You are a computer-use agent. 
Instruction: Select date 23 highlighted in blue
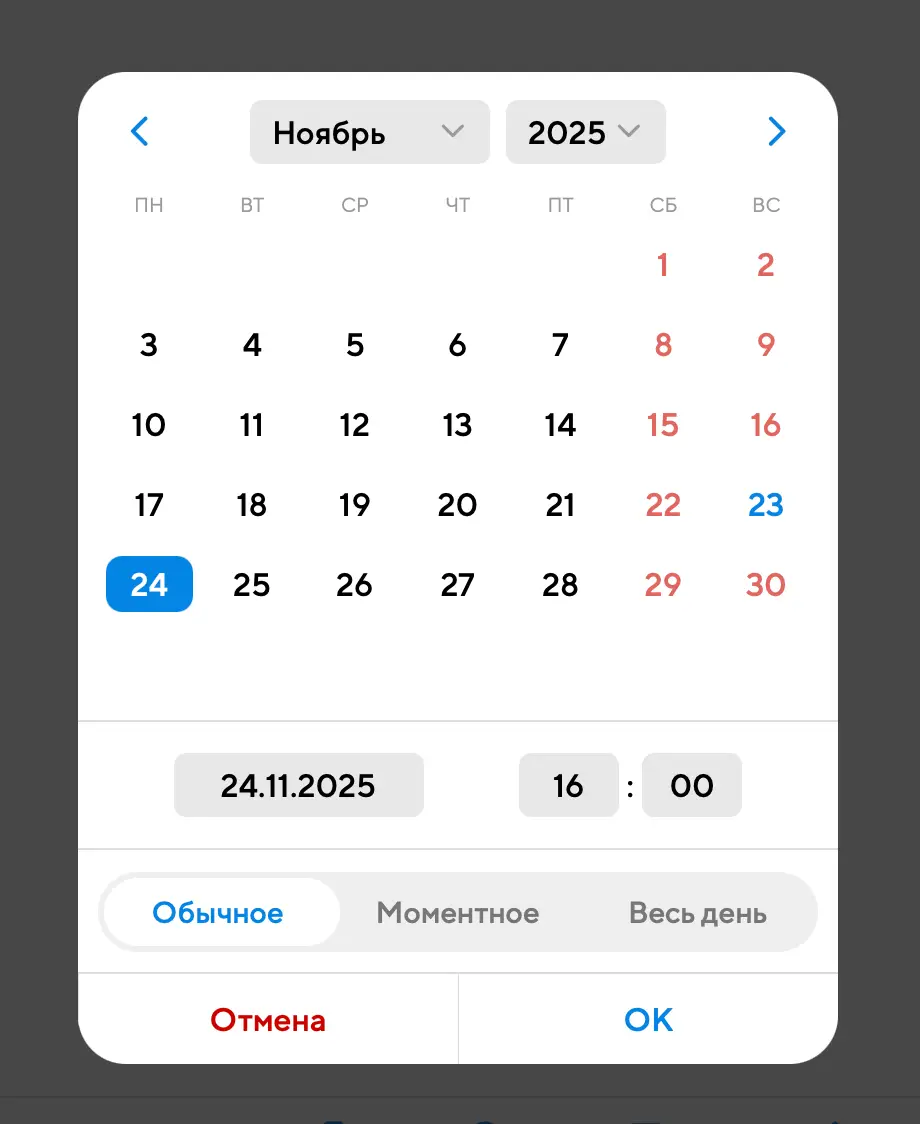[765, 505]
